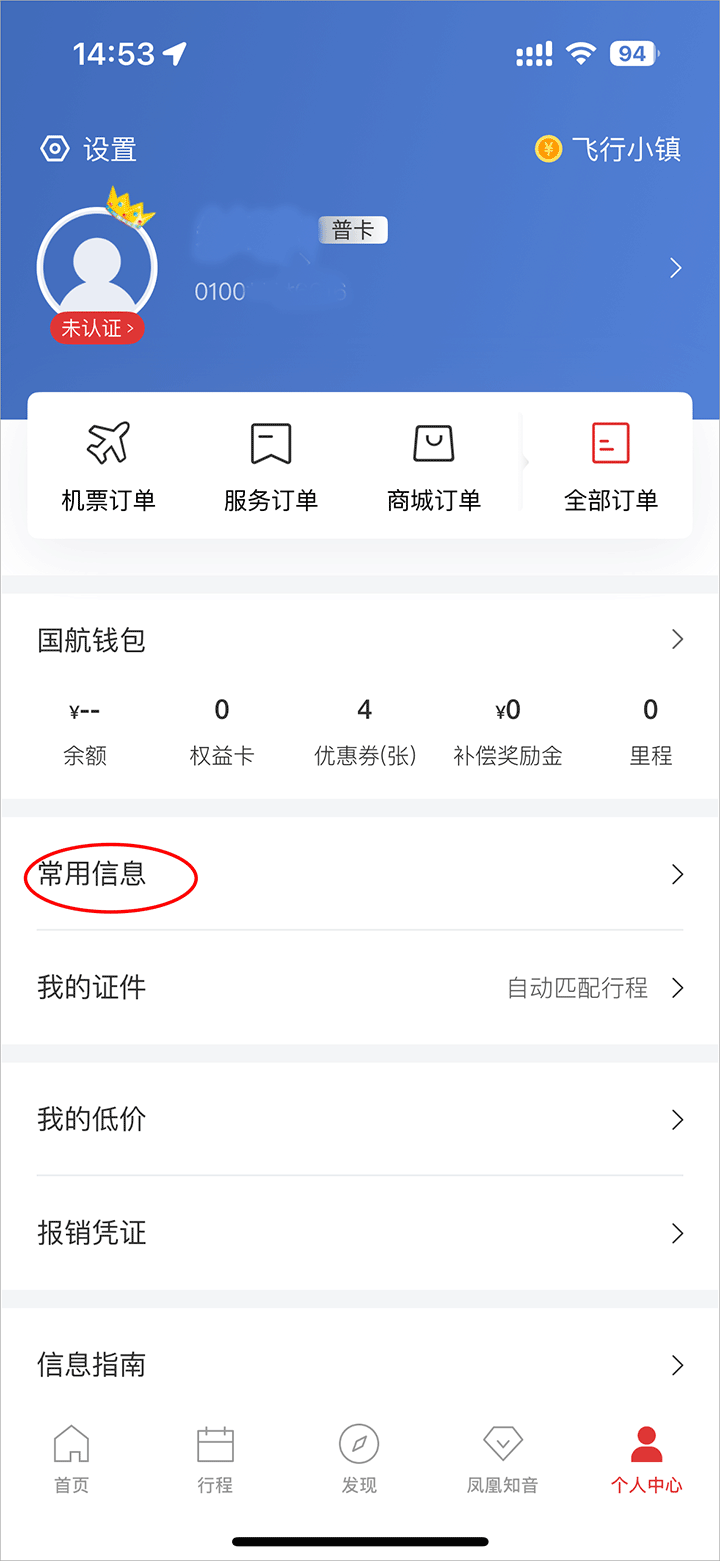
Task: View 商城订单
Action: tap(434, 467)
